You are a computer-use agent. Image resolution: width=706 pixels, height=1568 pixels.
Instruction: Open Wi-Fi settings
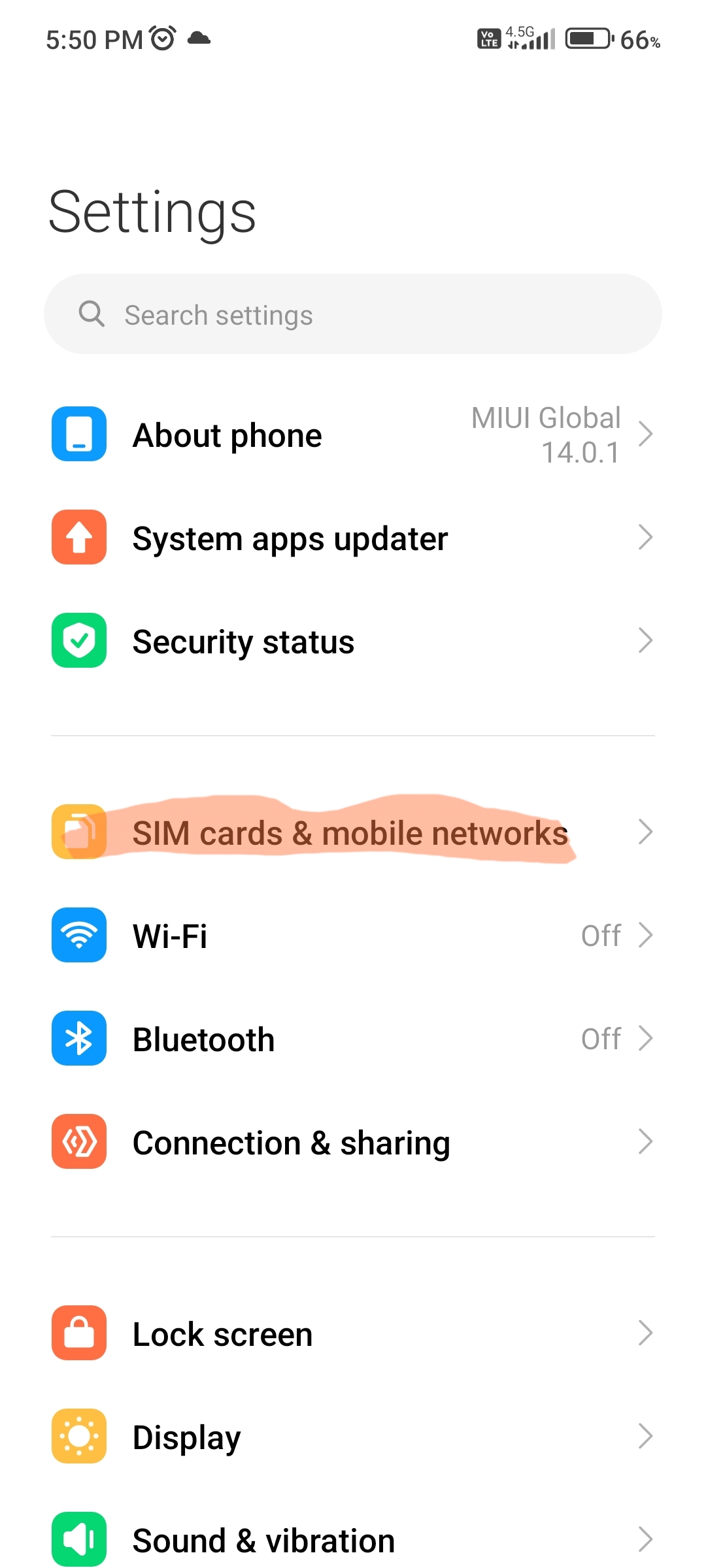[353, 936]
